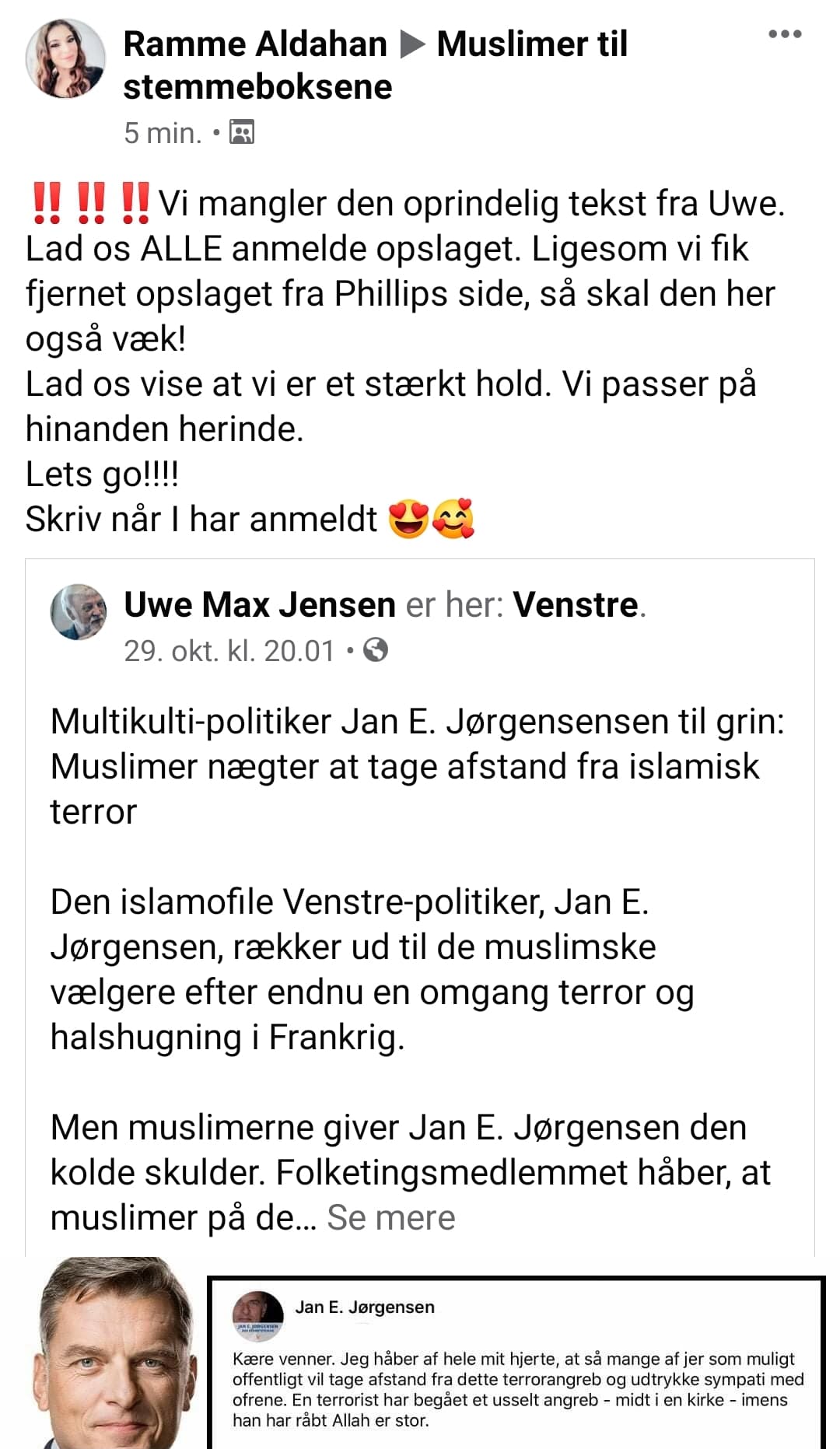Open shared post timestamp 29. okt.
Image resolution: width=840 pixels, height=1449 pixels.
(x=229, y=650)
